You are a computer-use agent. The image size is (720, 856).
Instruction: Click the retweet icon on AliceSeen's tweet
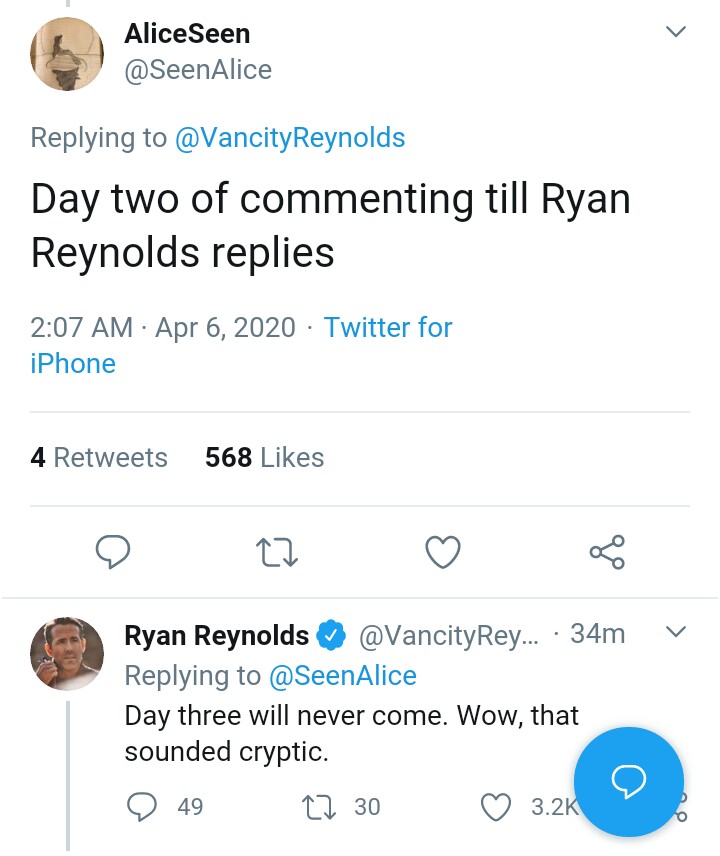[277, 551]
